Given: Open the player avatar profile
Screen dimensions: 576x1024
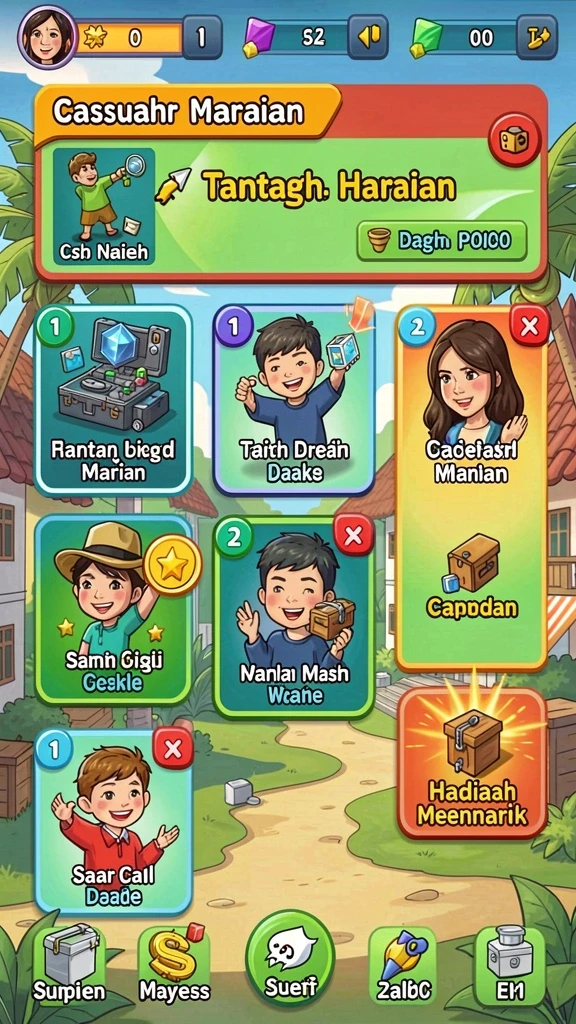Looking at the screenshot, I should (47, 38).
